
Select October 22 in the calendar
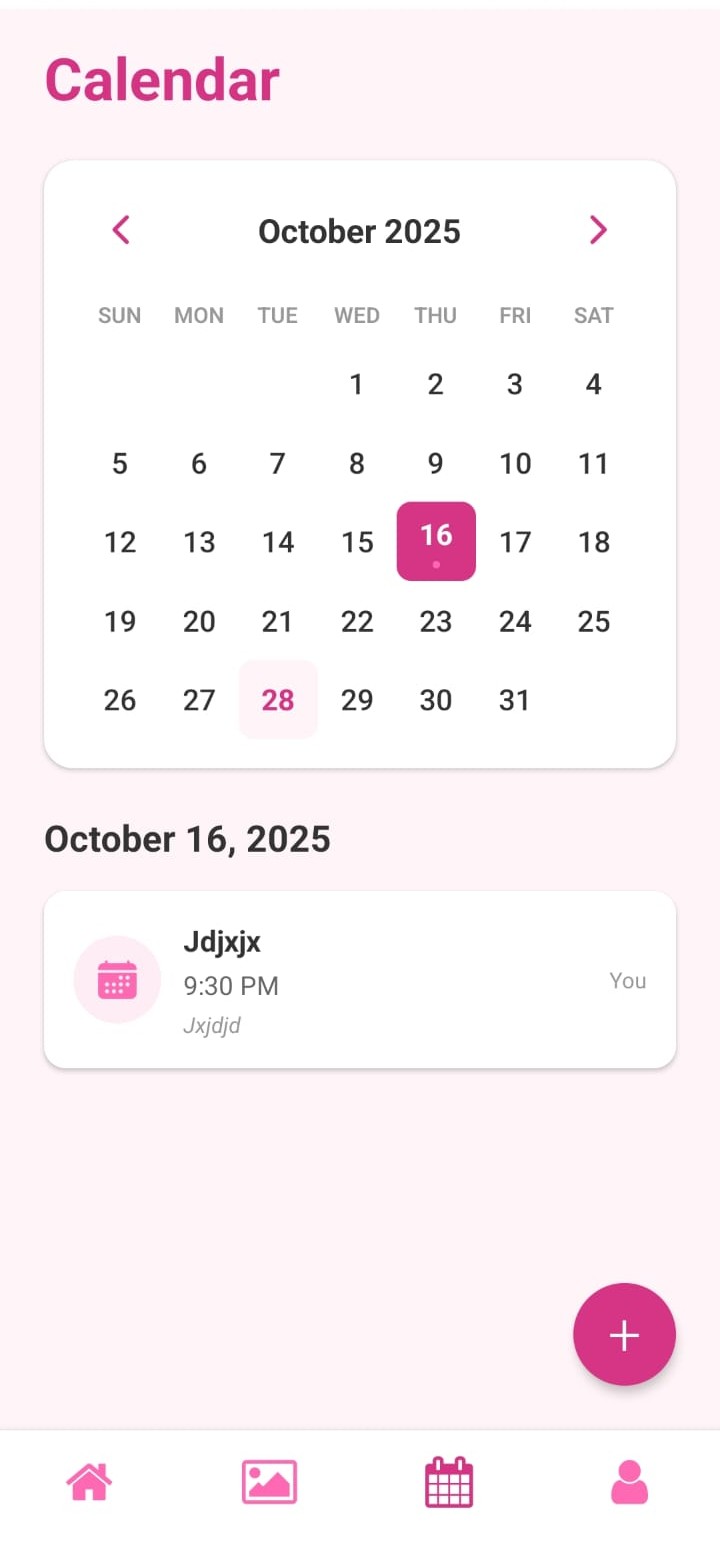click(357, 621)
